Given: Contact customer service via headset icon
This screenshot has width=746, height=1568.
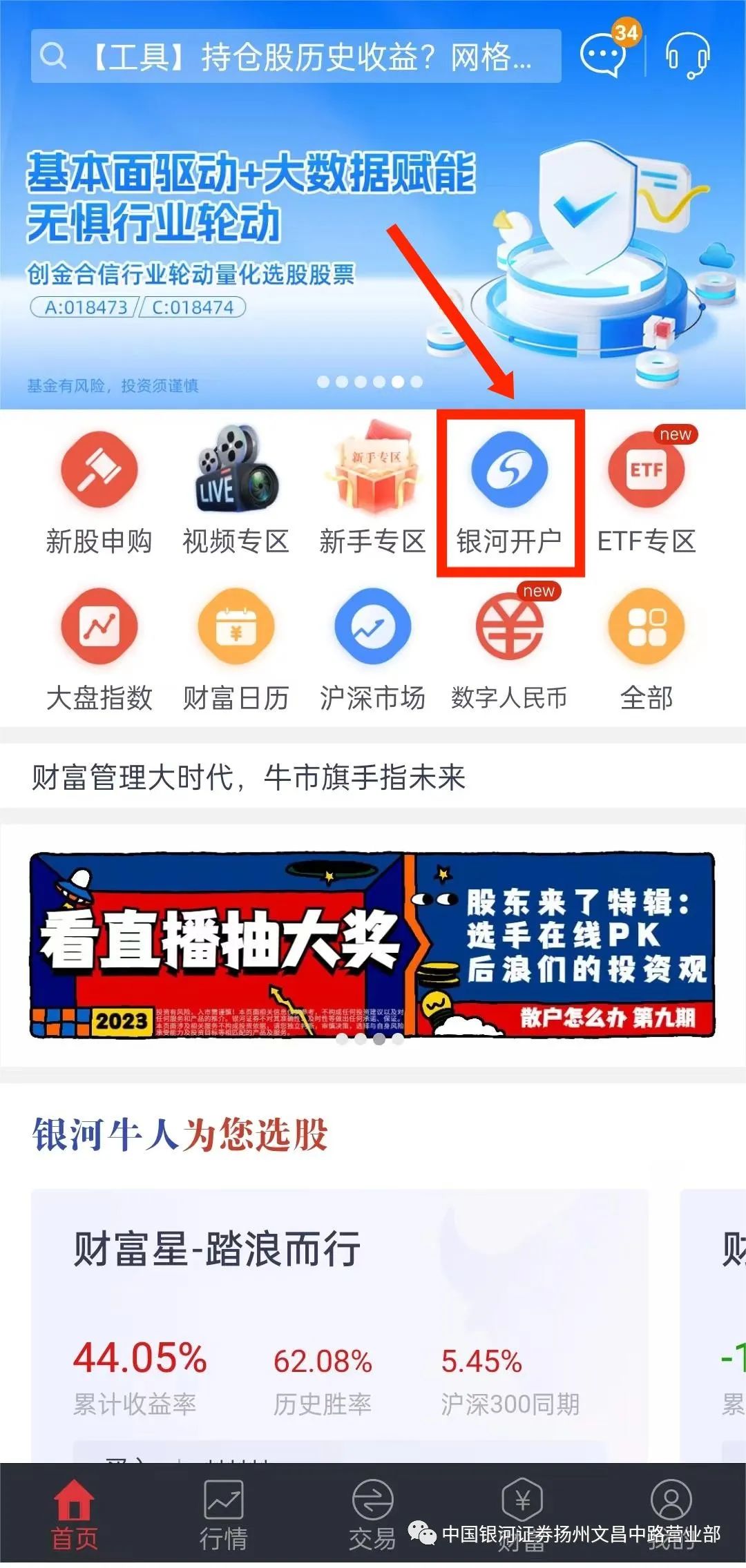Looking at the screenshot, I should tap(687, 57).
